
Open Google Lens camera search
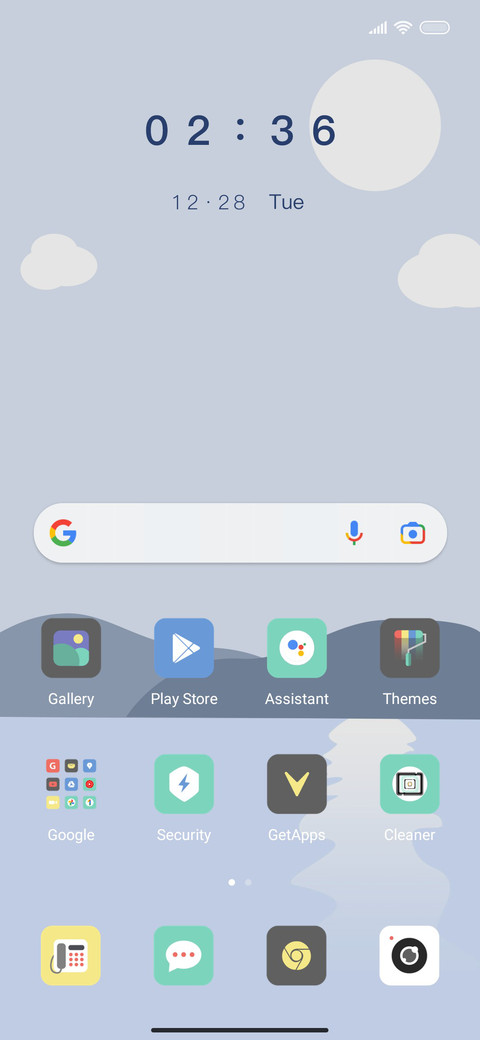pos(412,533)
